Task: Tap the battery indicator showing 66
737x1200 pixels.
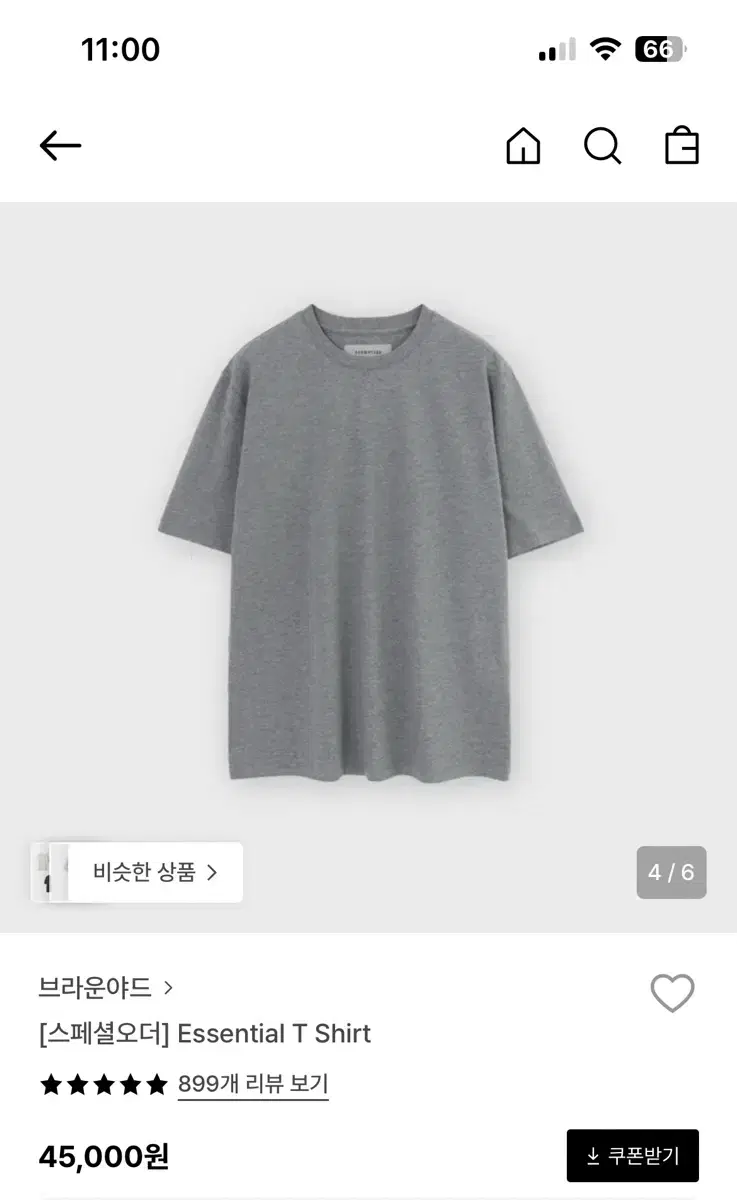Action: click(x=661, y=48)
